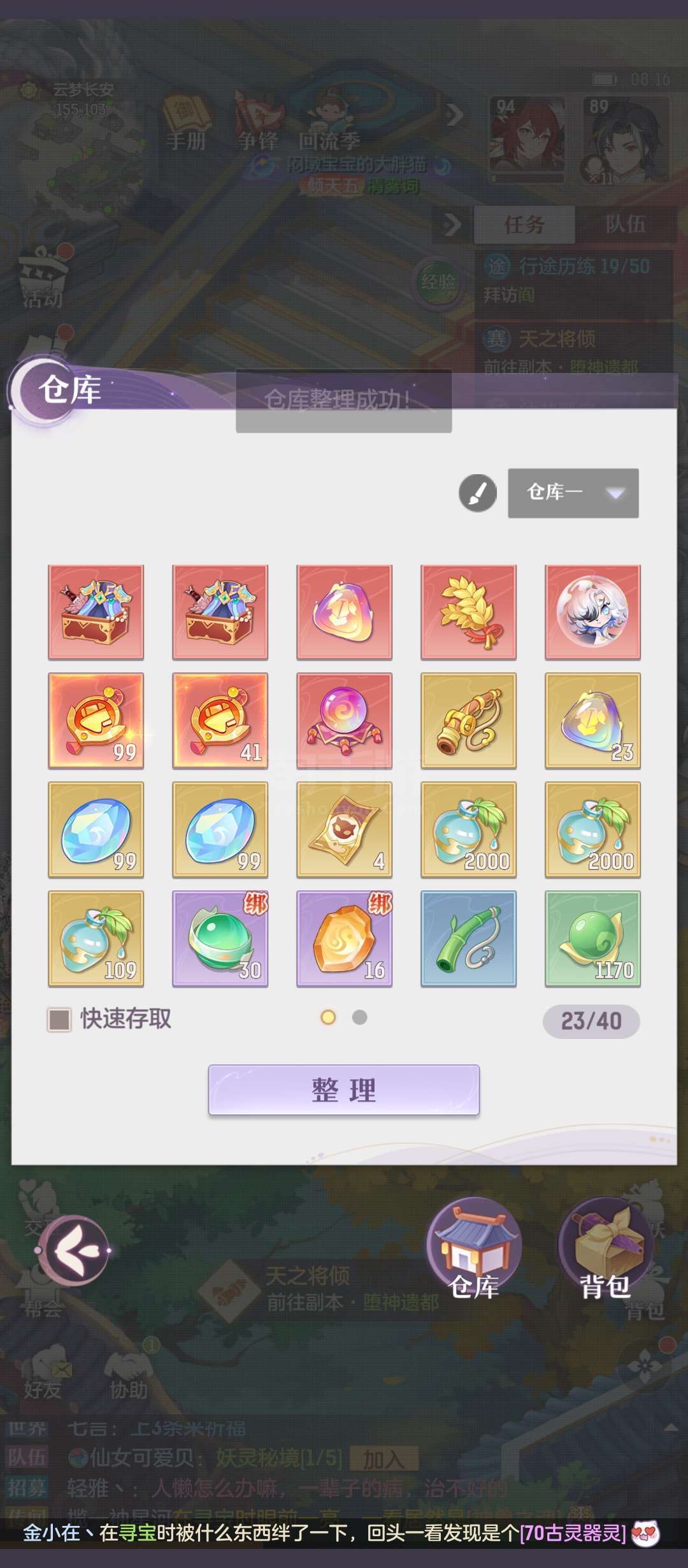Select the golden horn item
Image resolution: width=688 pixels, height=1568 pixels.
(468, 720)
